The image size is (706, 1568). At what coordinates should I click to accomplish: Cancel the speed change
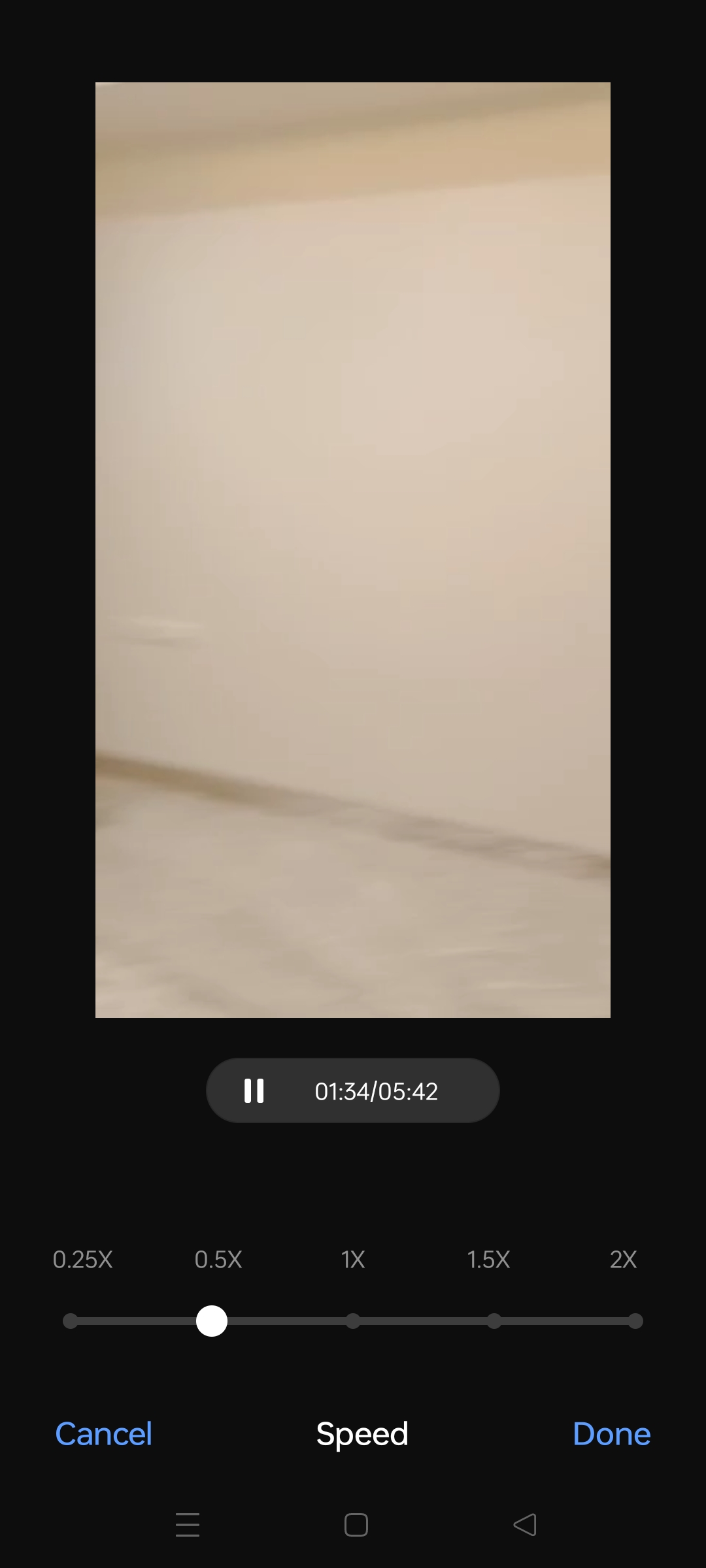[103, 1434]
